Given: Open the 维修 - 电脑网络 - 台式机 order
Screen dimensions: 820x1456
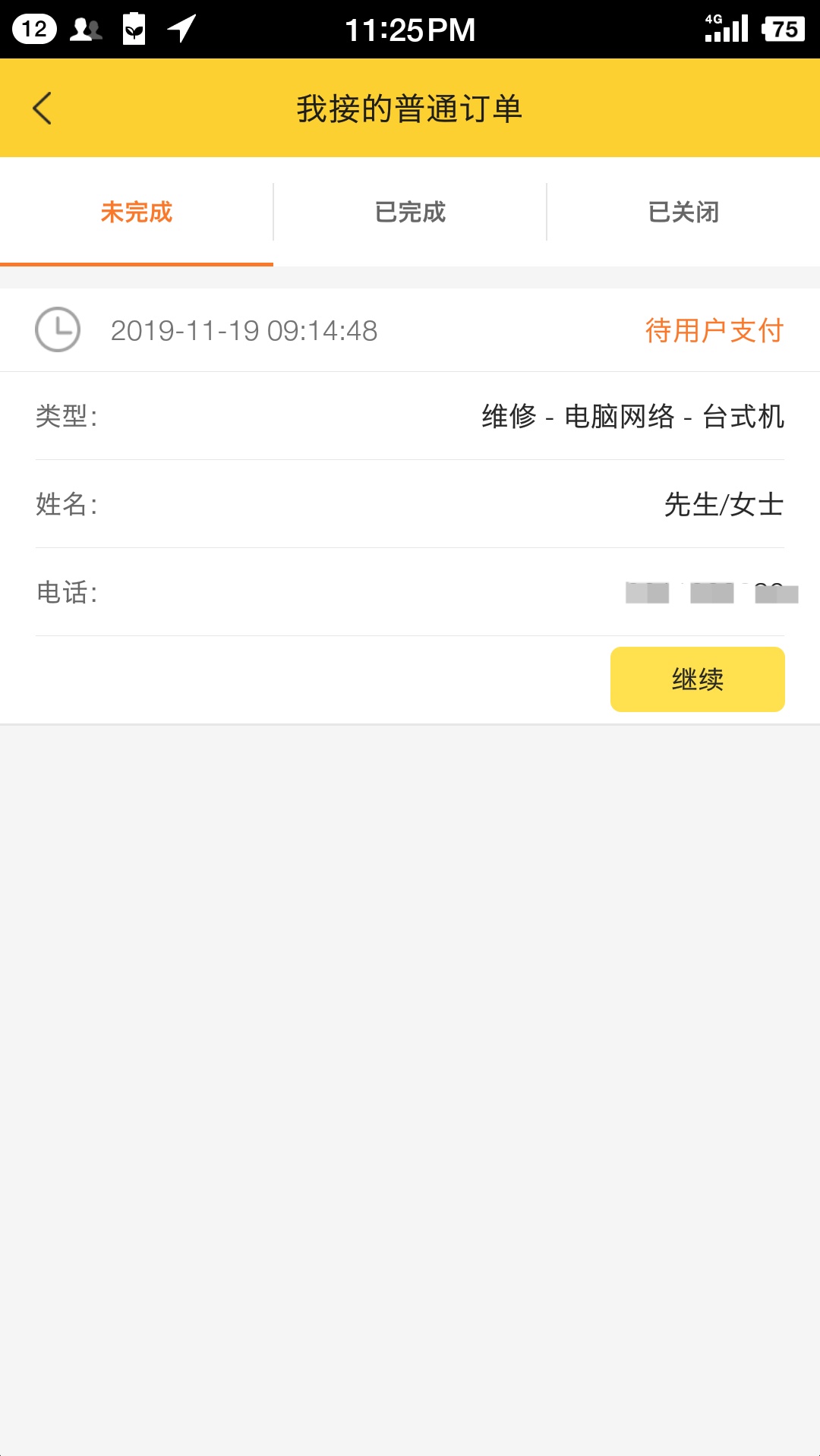Looking at the screenshot, I should (410, 416).
